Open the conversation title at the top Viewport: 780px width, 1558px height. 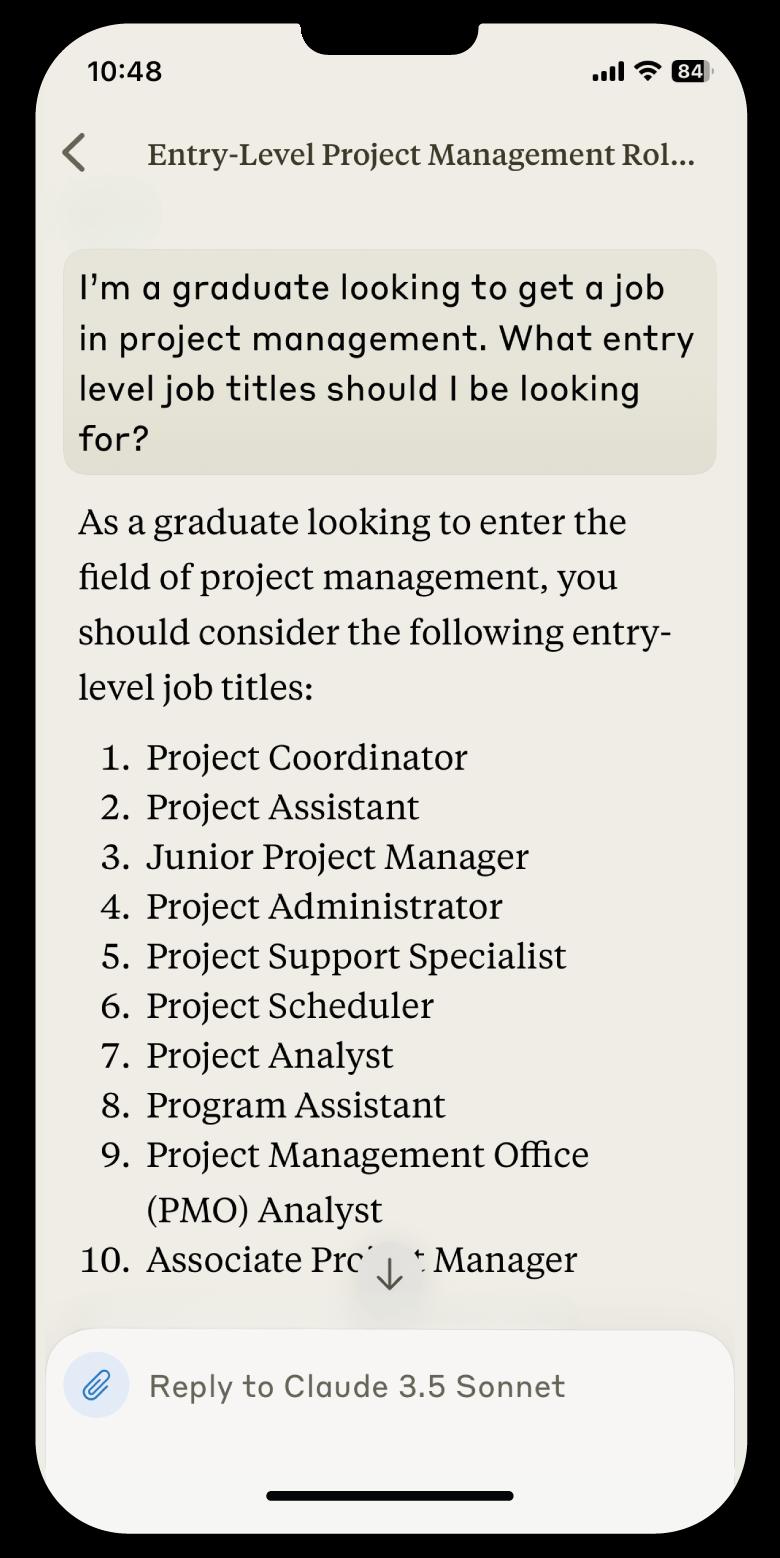[420, 155]
